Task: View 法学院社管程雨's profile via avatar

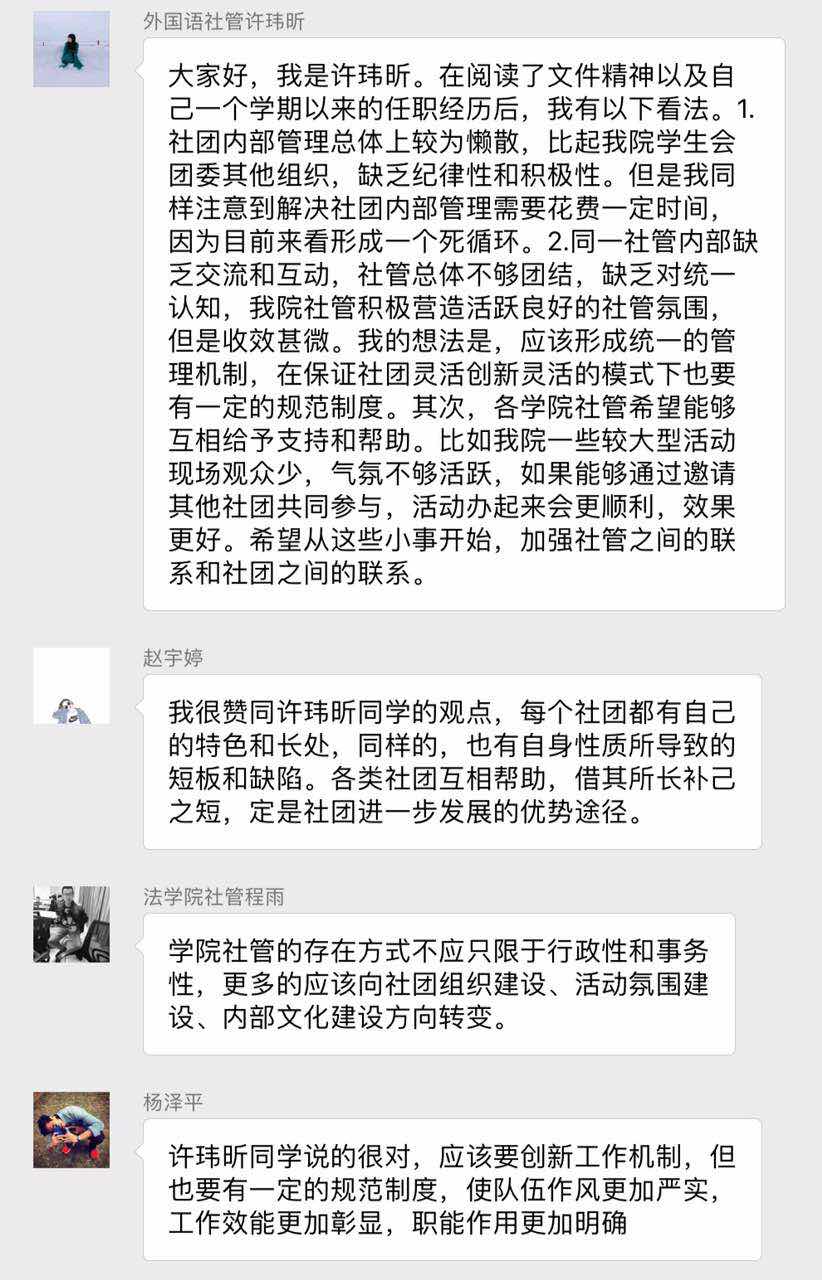Action: pos(71,924)
